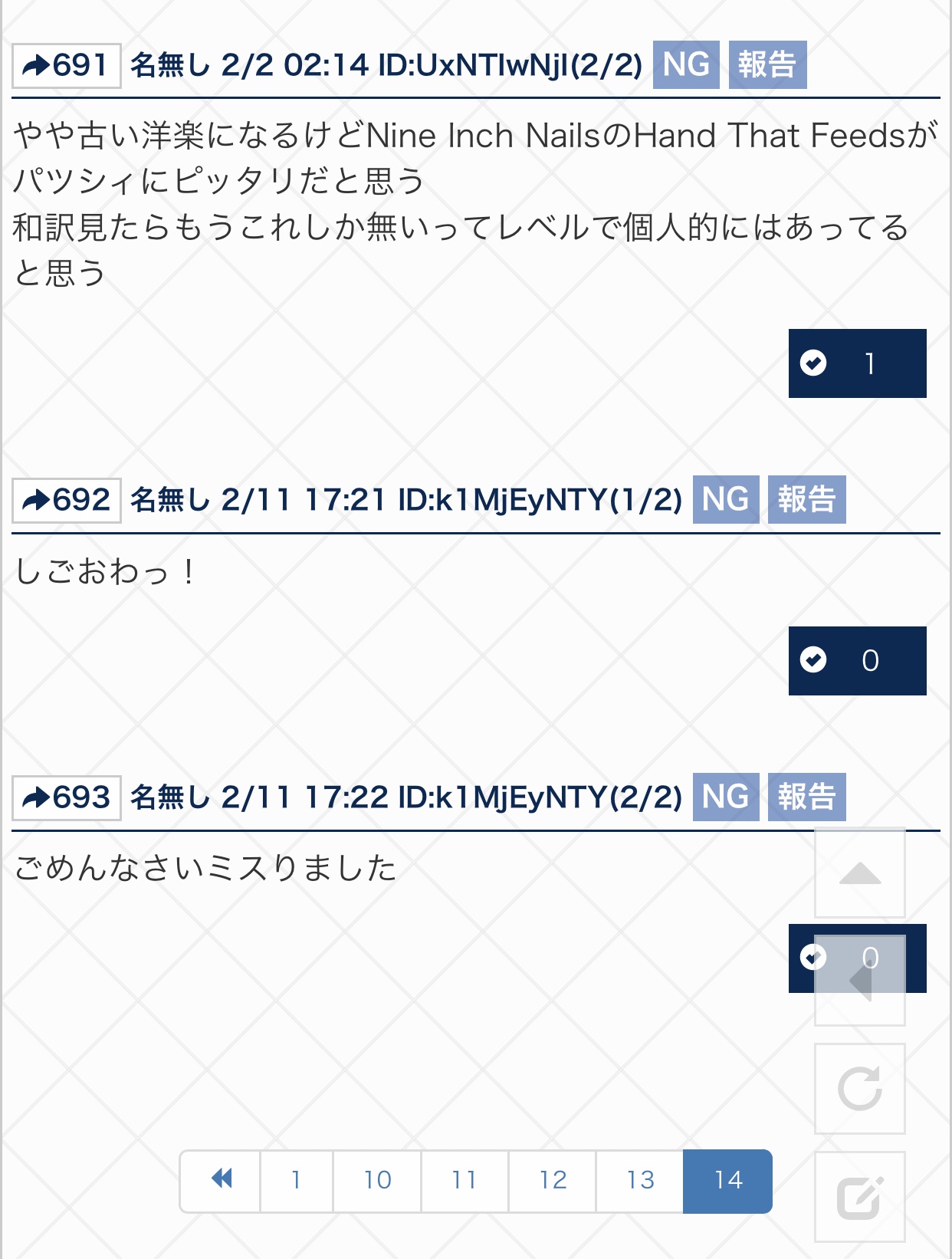Reload the thread with refresh icon
This screenshot has height=1259, width=952.
pos(859,1089)
